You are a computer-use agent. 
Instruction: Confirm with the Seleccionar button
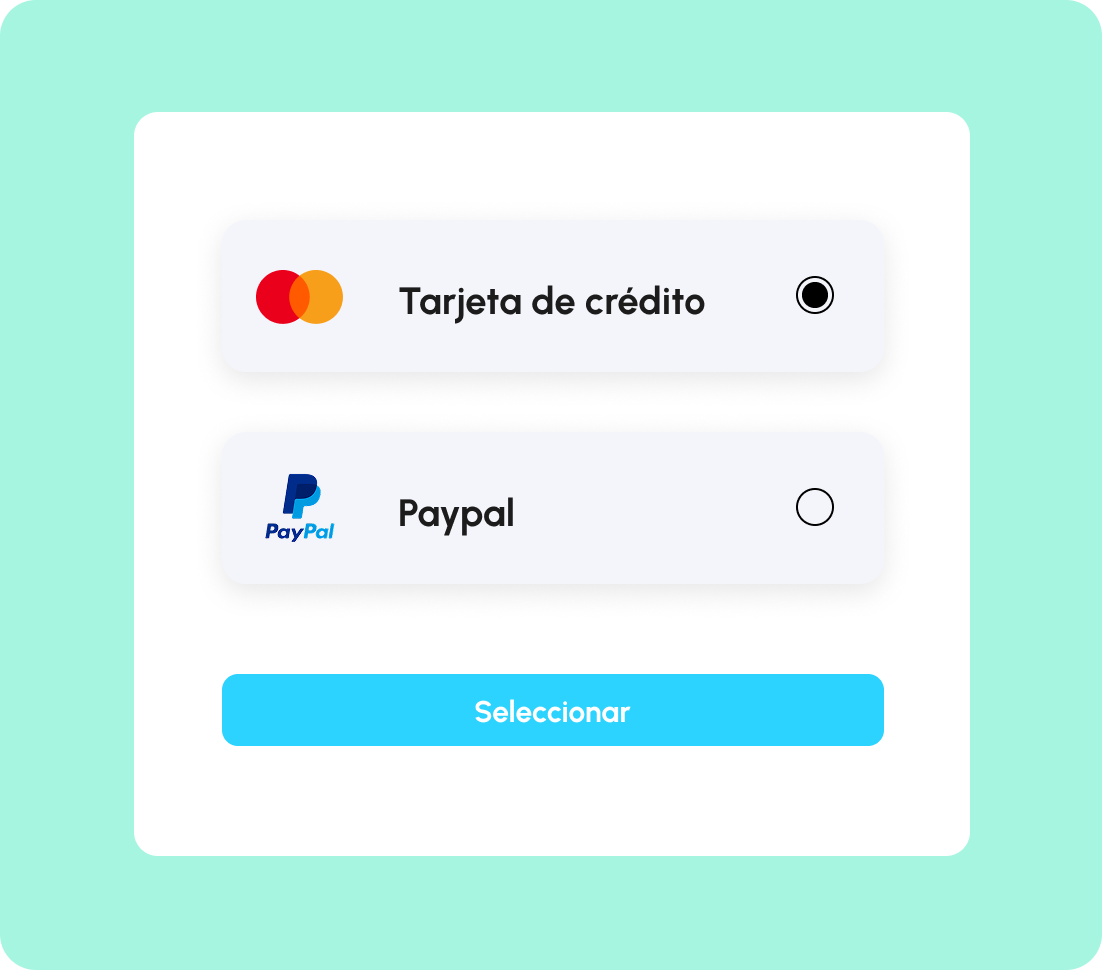(552, 710)
